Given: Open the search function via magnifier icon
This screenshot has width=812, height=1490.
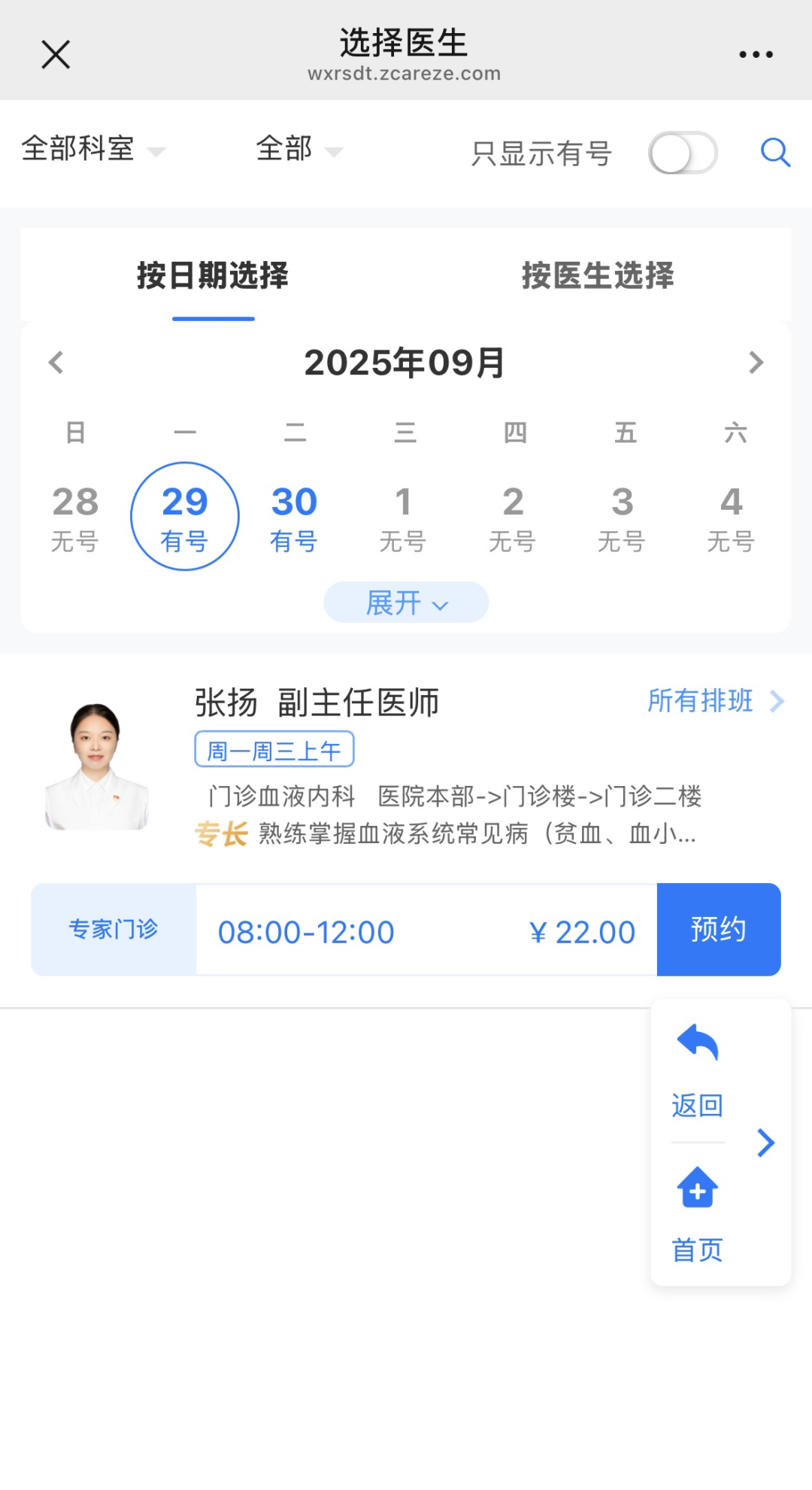Looking at the screenshot, I should (775, 152).
